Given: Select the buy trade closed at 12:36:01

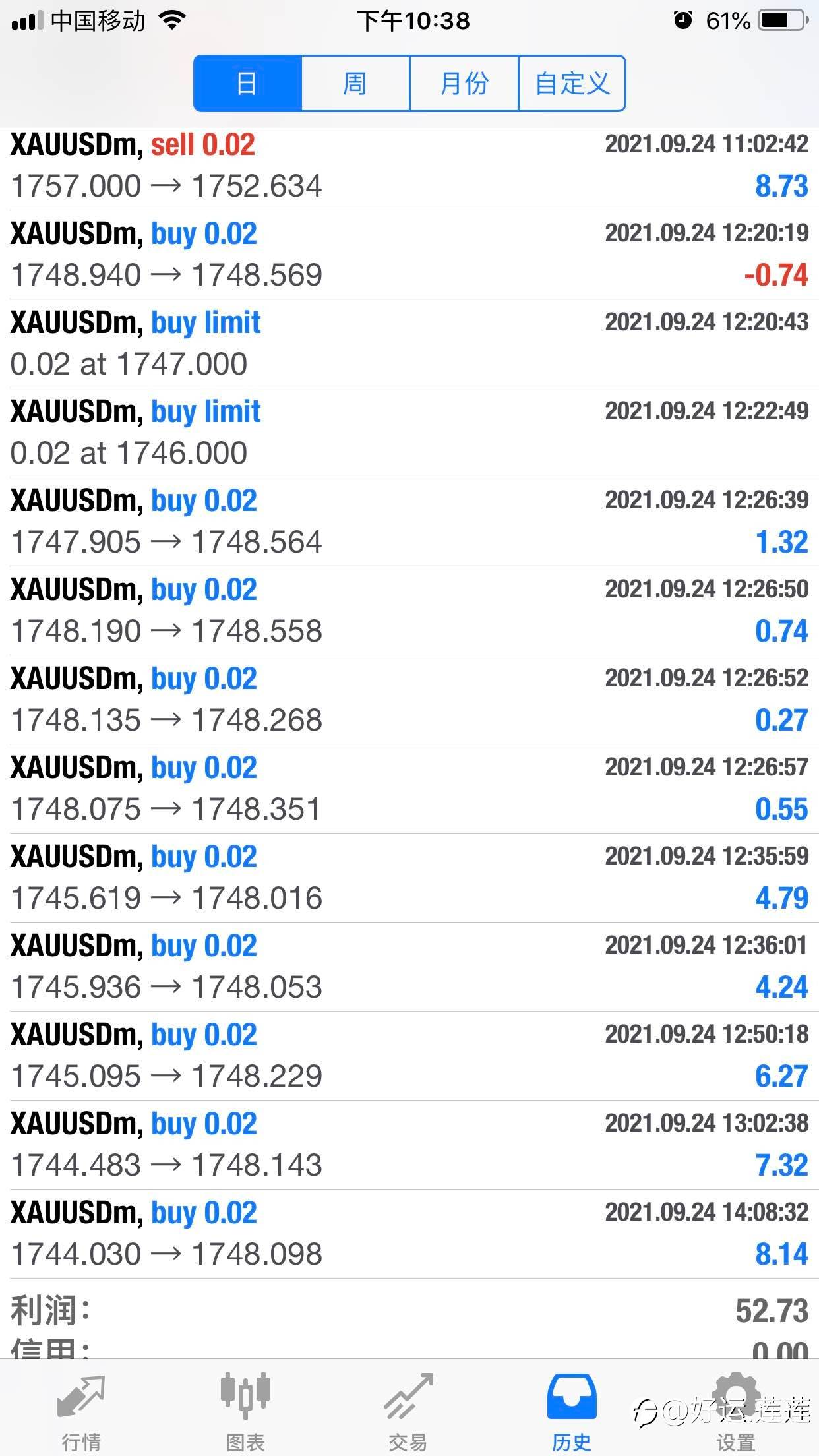Looking at the screenshot, I should click(409, 967).
